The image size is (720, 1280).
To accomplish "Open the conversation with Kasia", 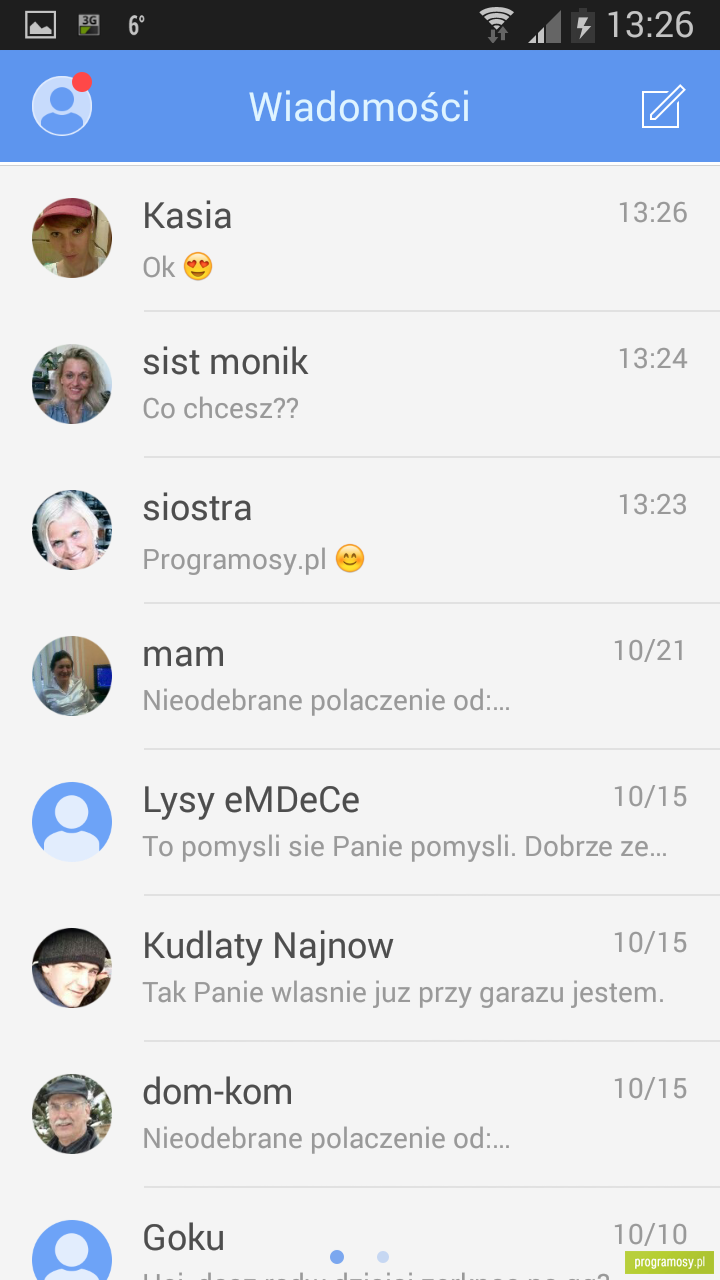I will [x=360, y=238].
